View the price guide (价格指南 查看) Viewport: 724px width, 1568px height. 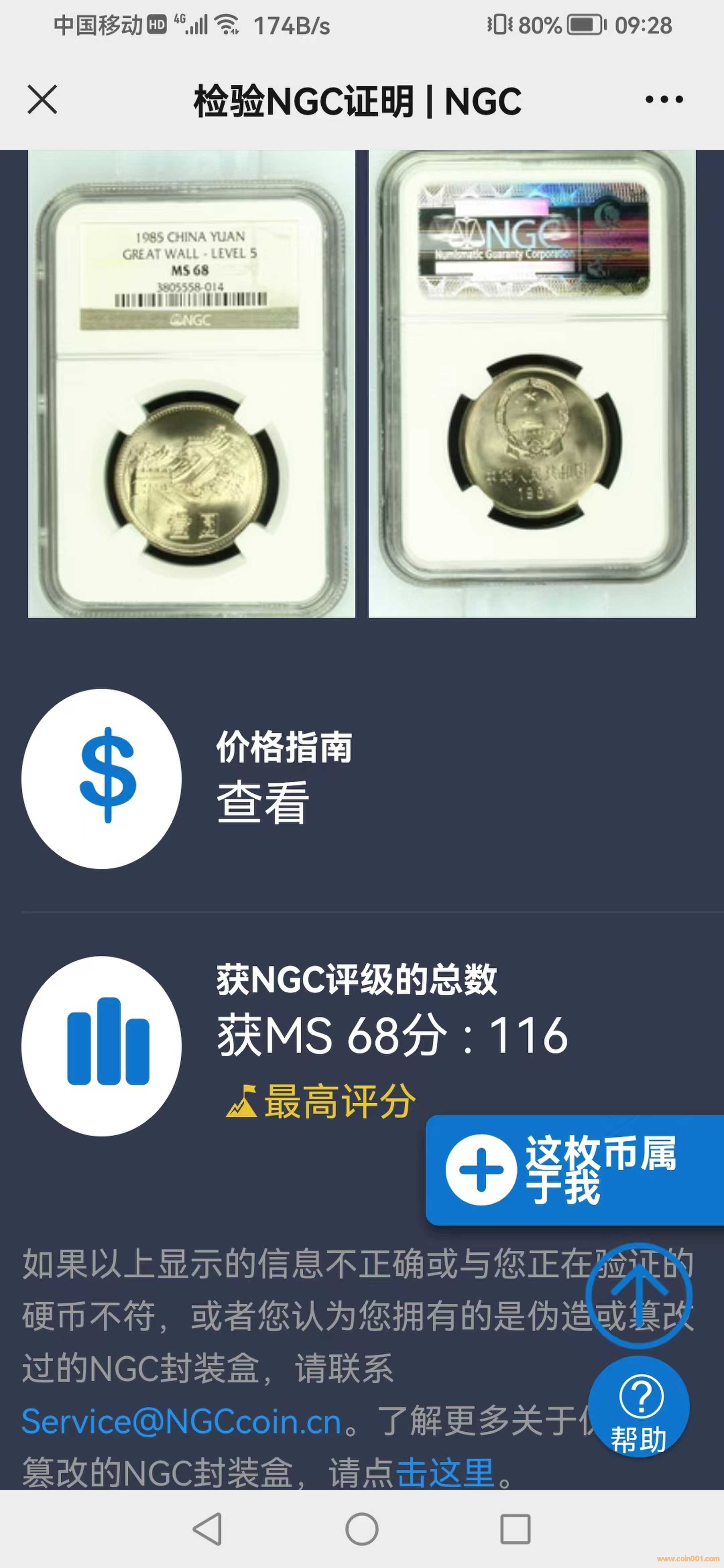pyautogui.click(x=263, y=802)
